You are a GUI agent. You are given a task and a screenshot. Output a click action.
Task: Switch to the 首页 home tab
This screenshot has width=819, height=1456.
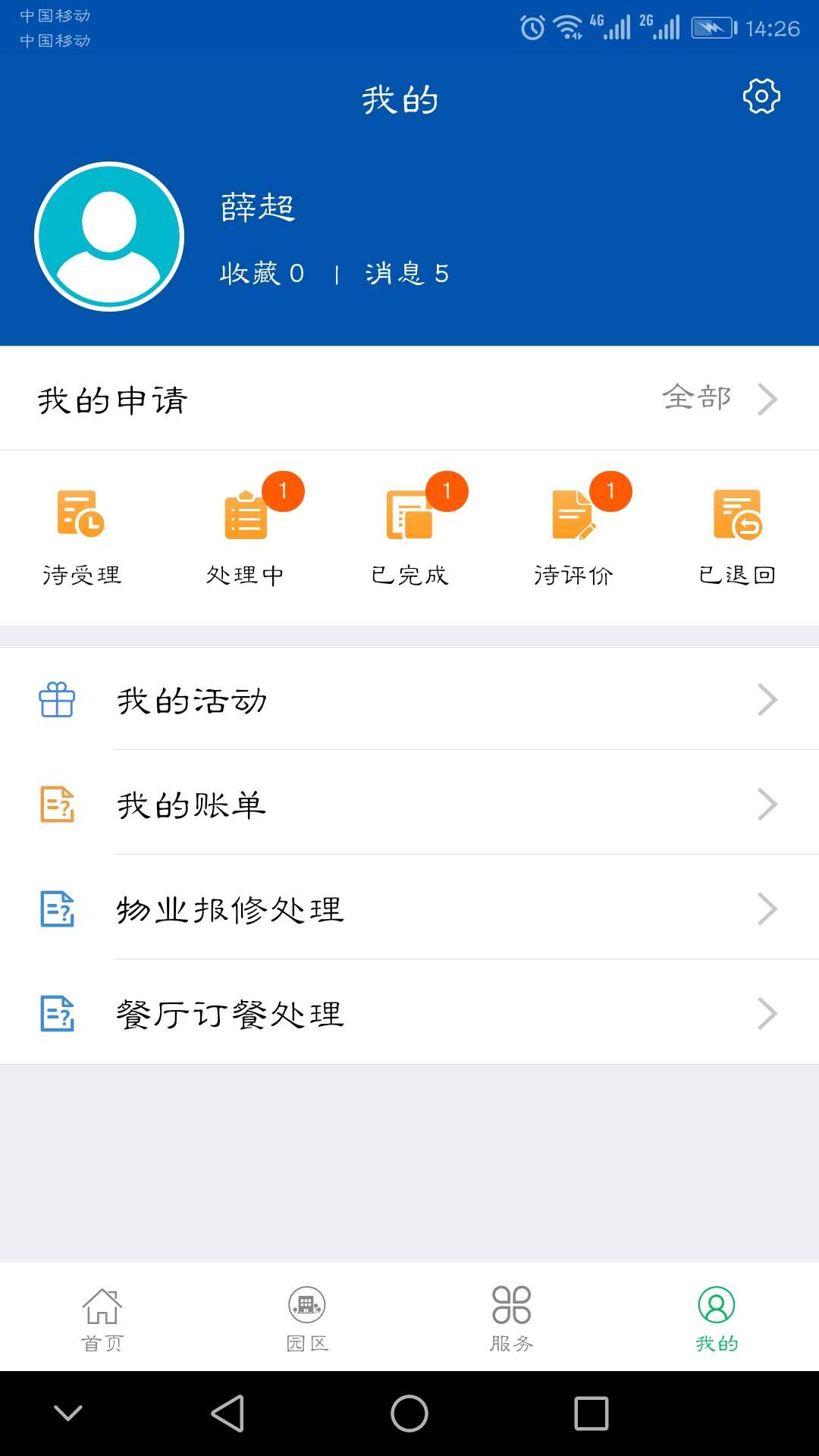pos(102,1317)
